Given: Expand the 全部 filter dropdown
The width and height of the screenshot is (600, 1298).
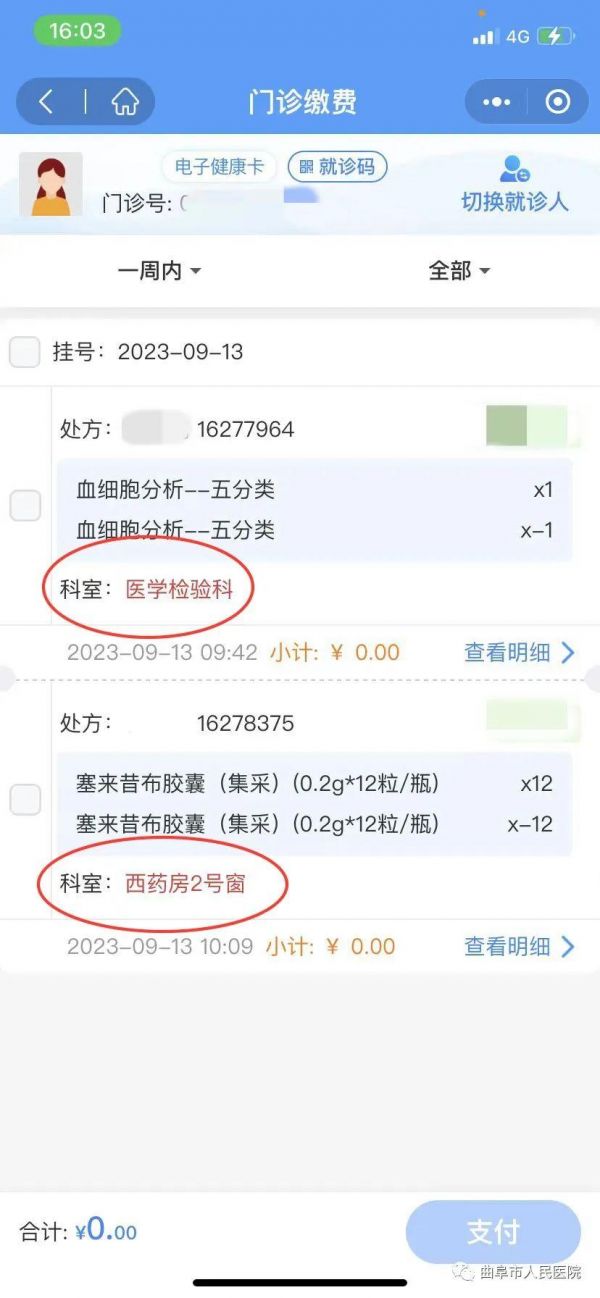Looking at the screenshot, I should (x=459, y=271).
